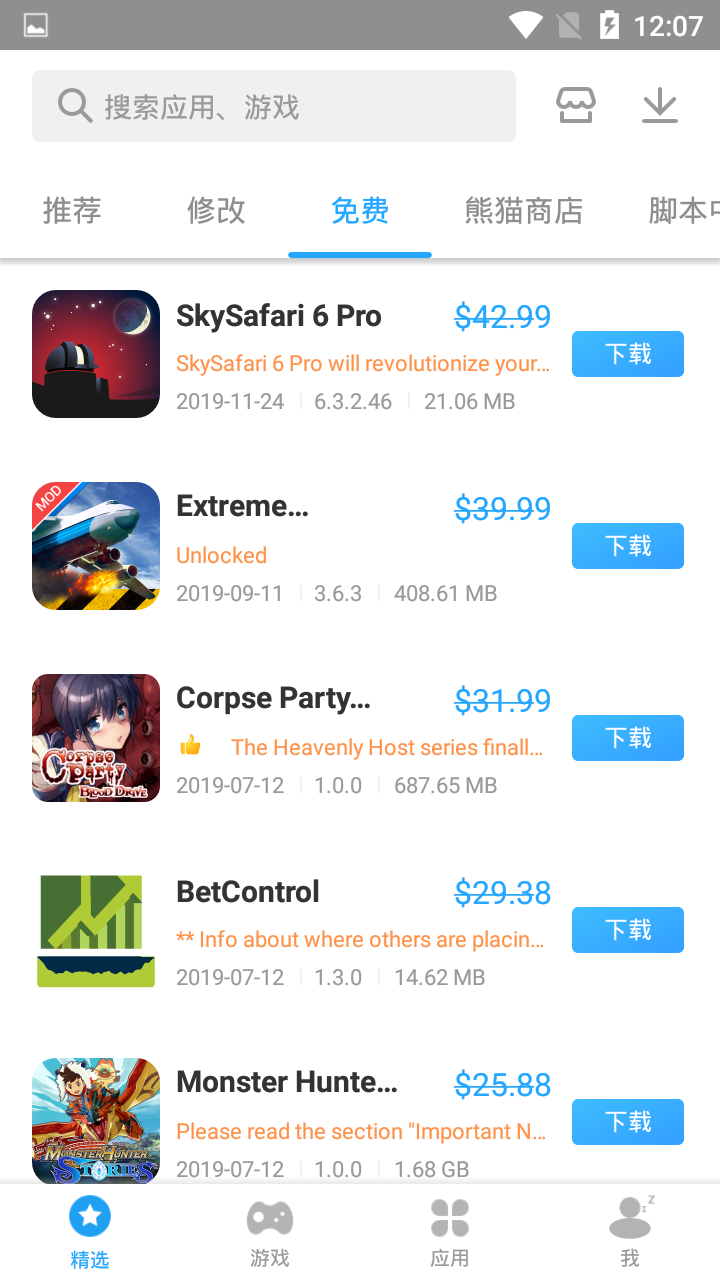
Task: Open the store icon in the top bar
Action: coord(576,106)
